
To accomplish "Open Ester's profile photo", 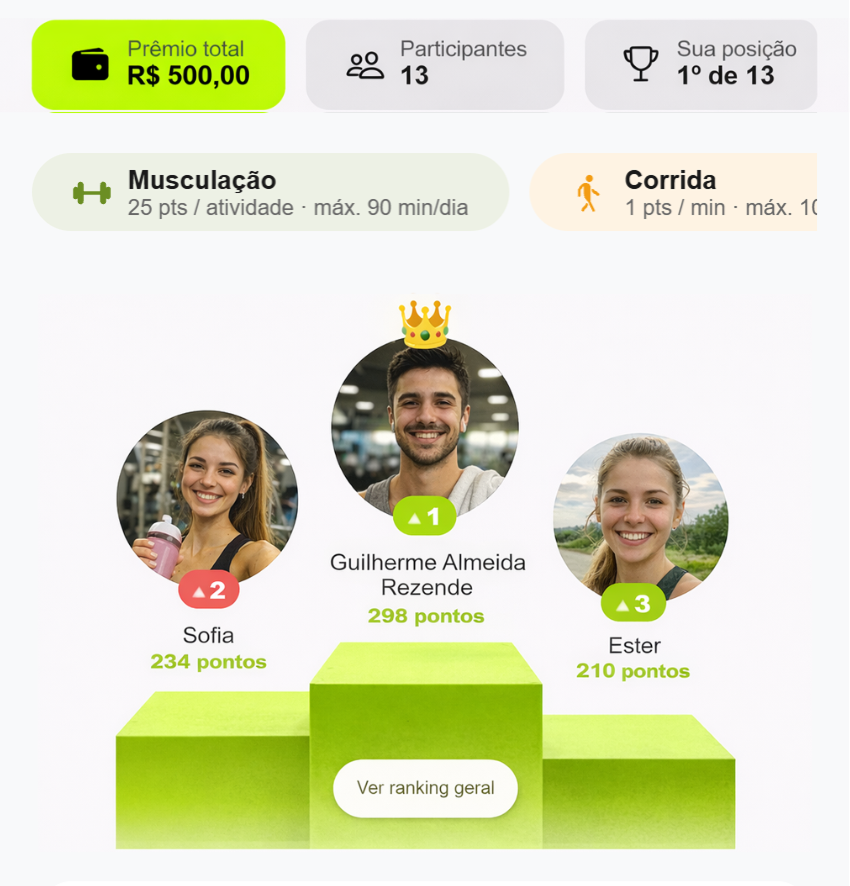I will coord(640,518).
